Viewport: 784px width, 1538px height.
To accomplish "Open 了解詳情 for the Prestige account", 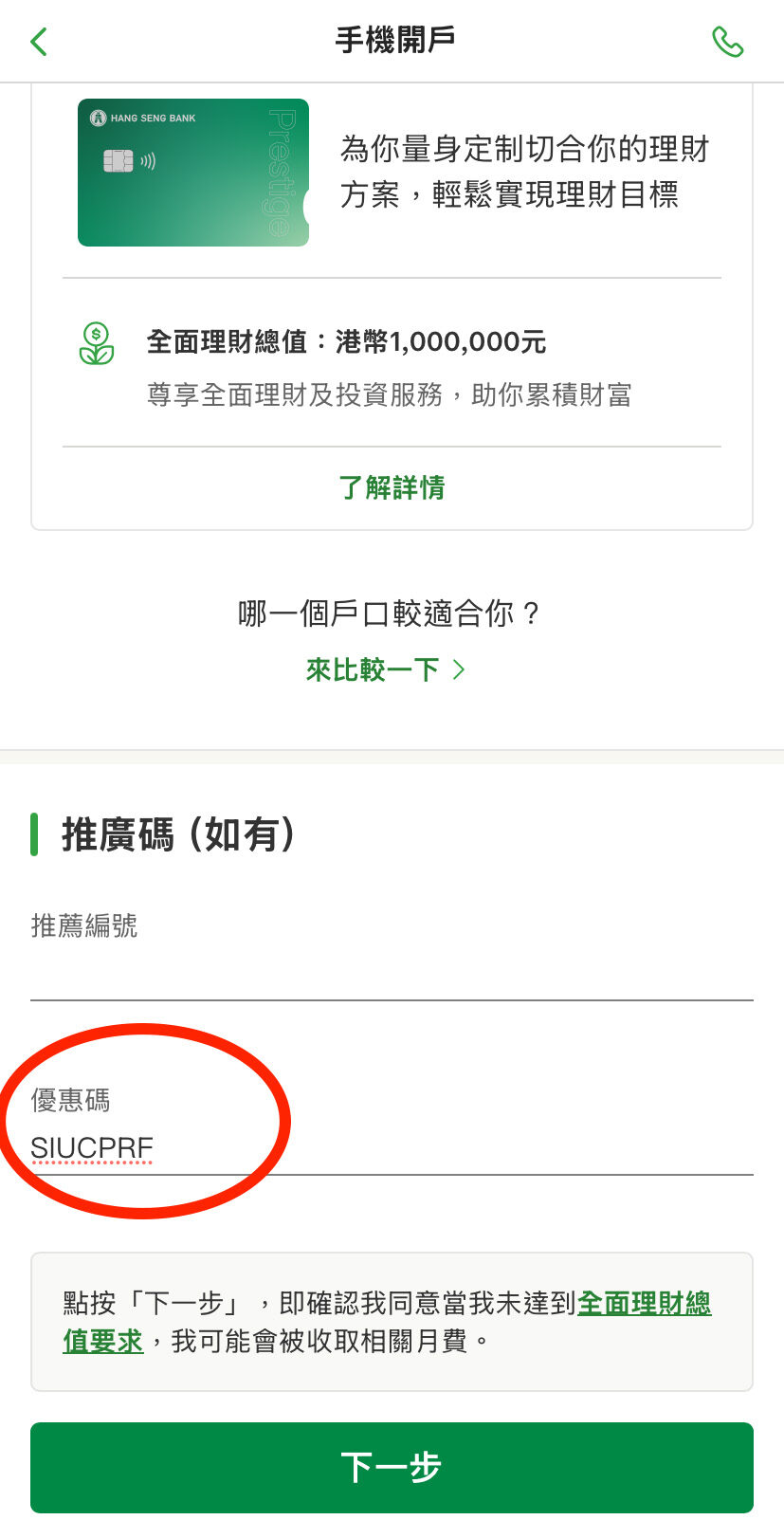I will point(392,487).
